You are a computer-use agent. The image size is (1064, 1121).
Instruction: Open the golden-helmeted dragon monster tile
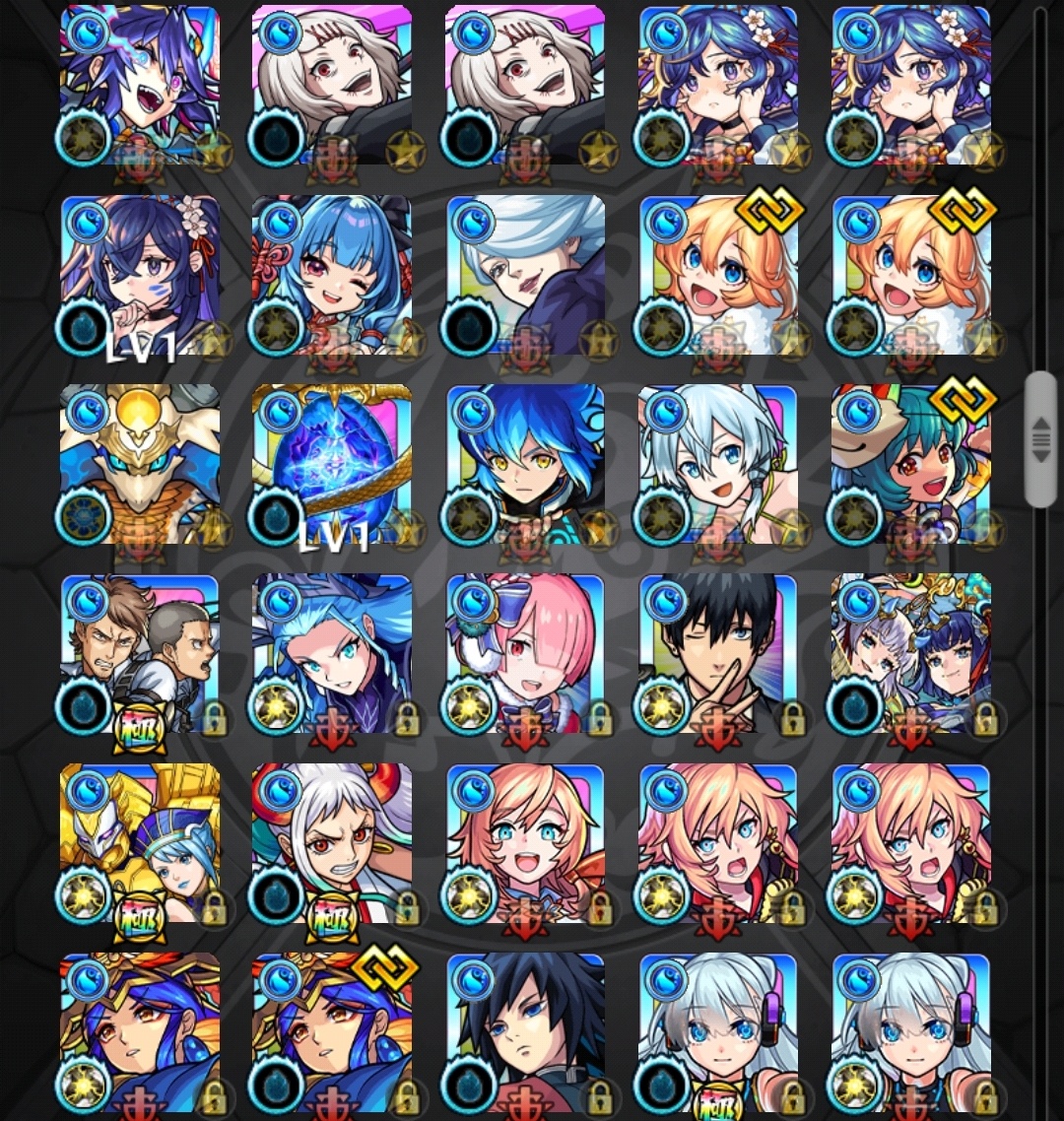pos(139,463)
